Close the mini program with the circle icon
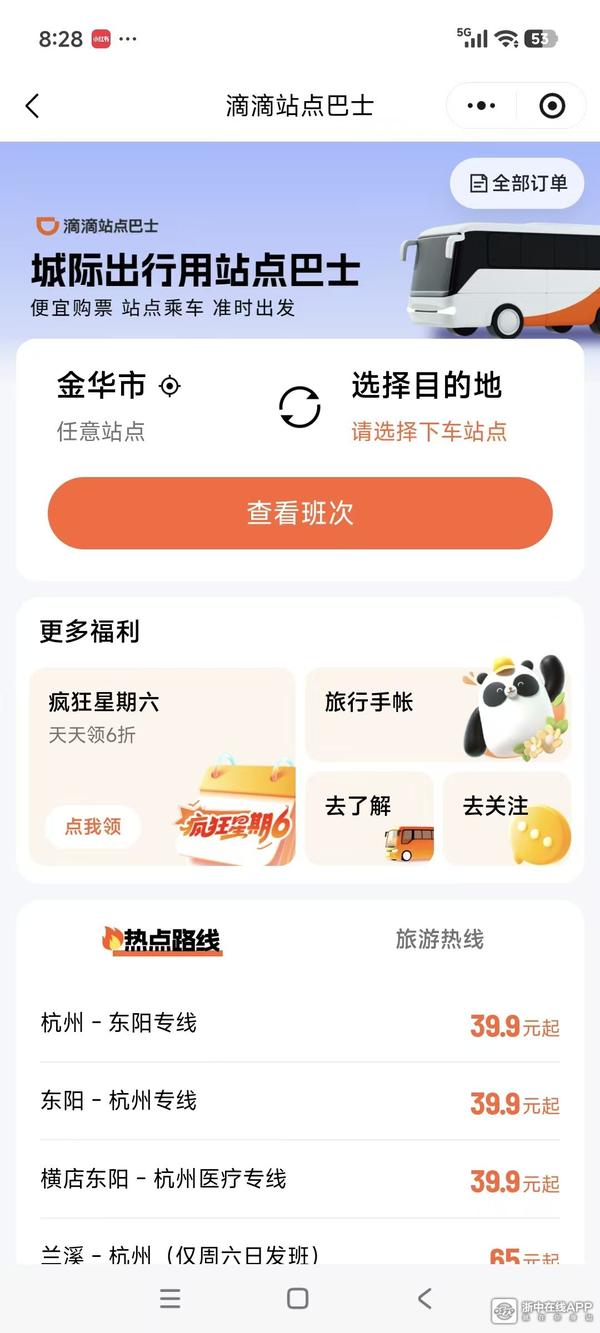Screen dimensions: 600x1333 (552, 106)
